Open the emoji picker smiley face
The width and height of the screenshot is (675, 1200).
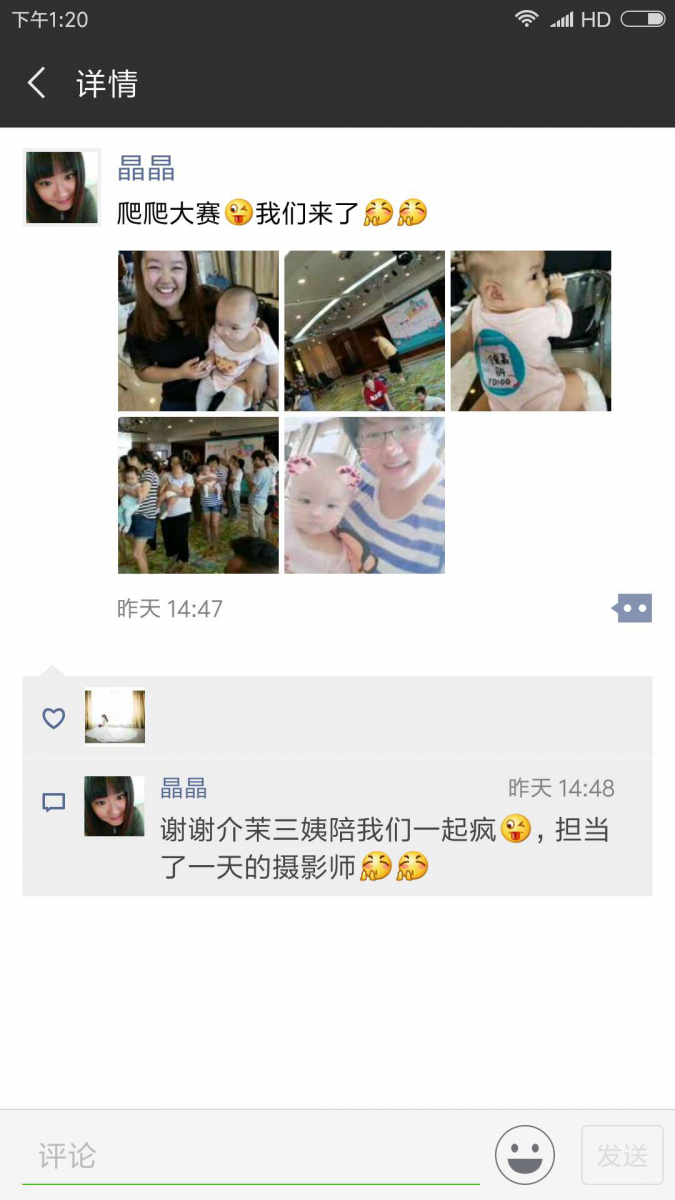(x=525, y=1155)
